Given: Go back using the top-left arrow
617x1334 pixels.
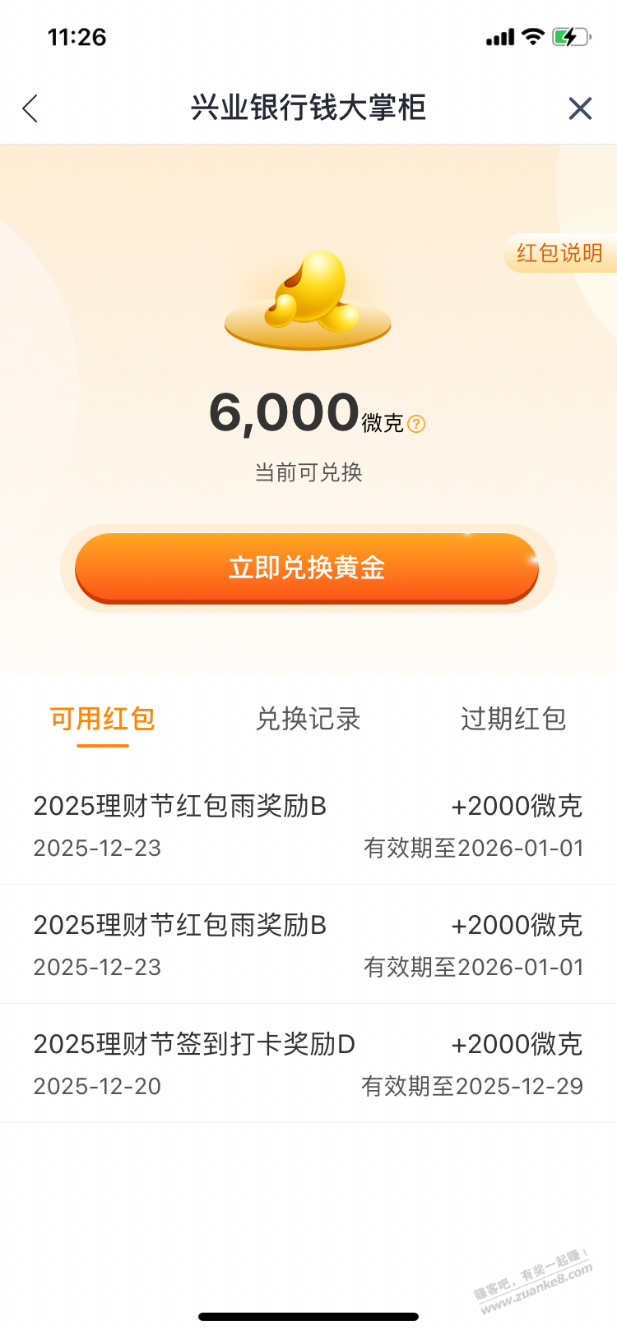Looking at the screenshot, I should point(30,108).
